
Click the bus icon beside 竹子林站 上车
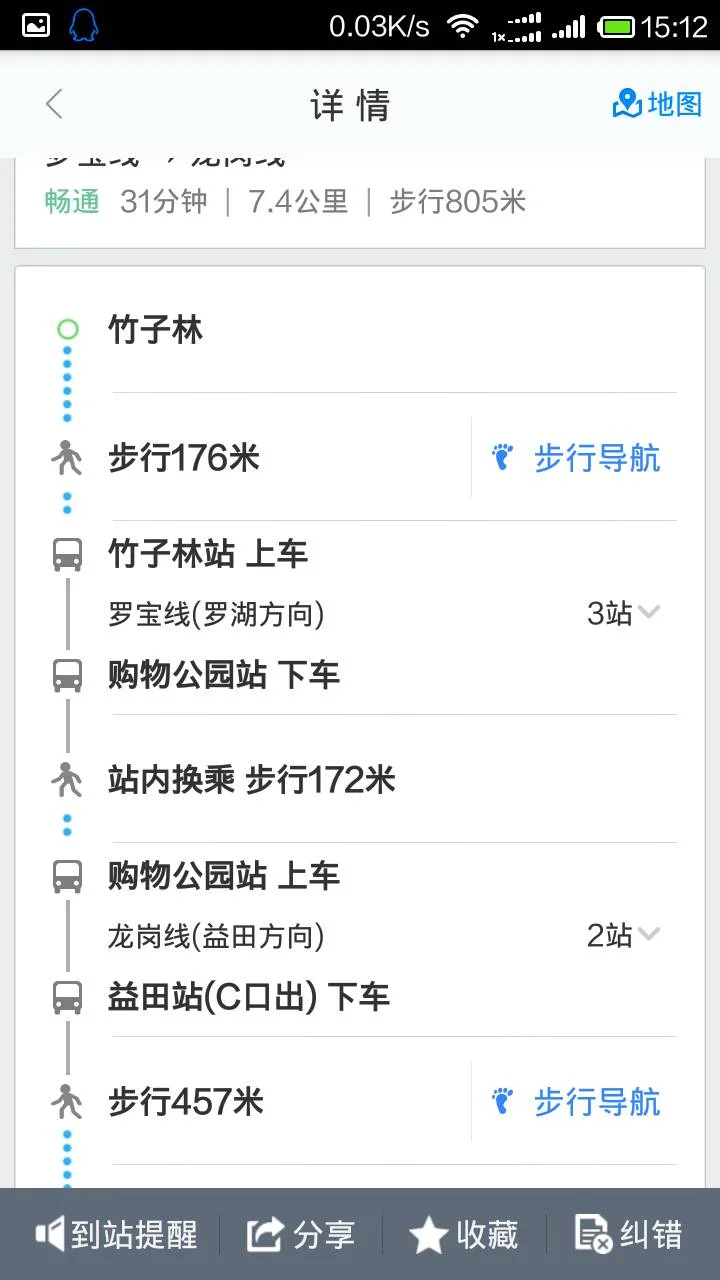[x=66, y=555]
